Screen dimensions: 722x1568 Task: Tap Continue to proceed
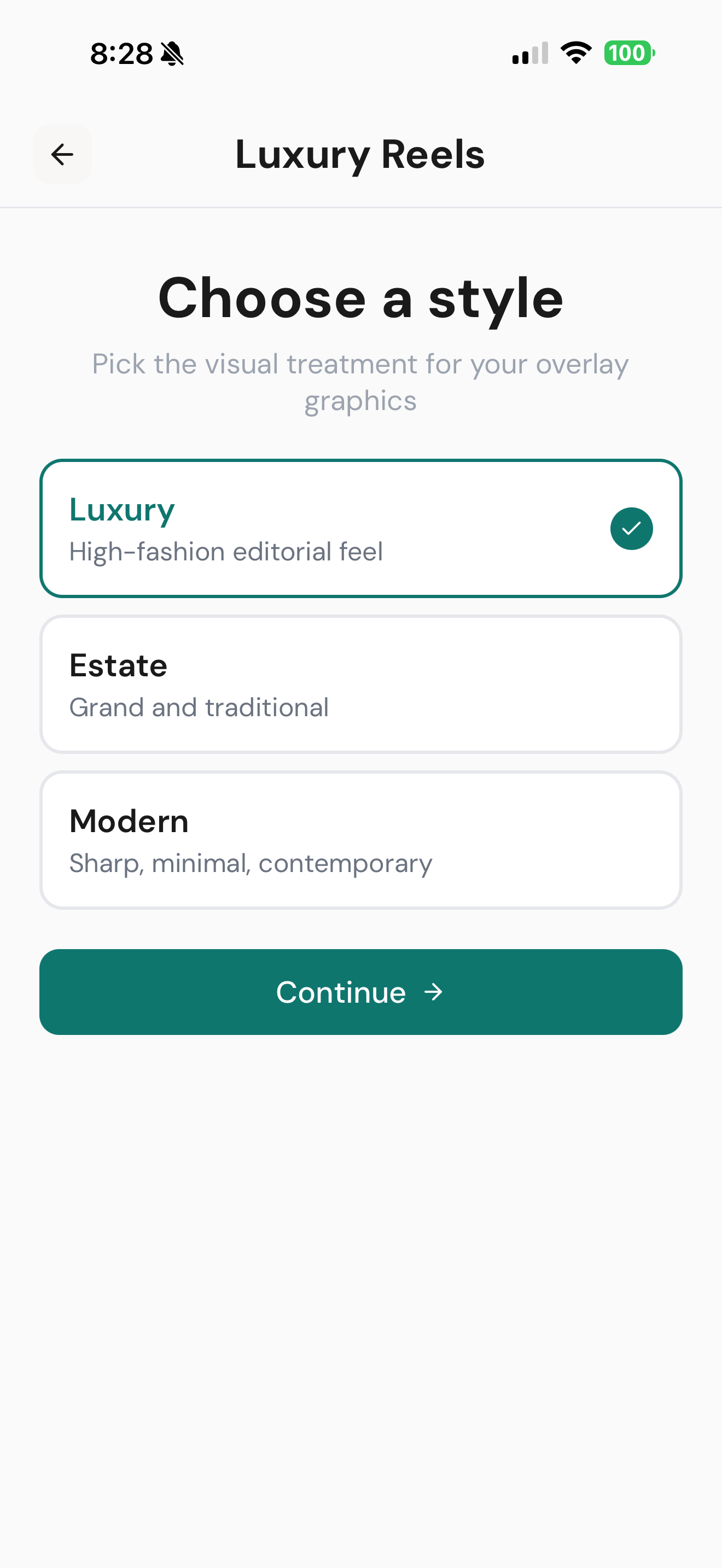[x=360, y=992]
